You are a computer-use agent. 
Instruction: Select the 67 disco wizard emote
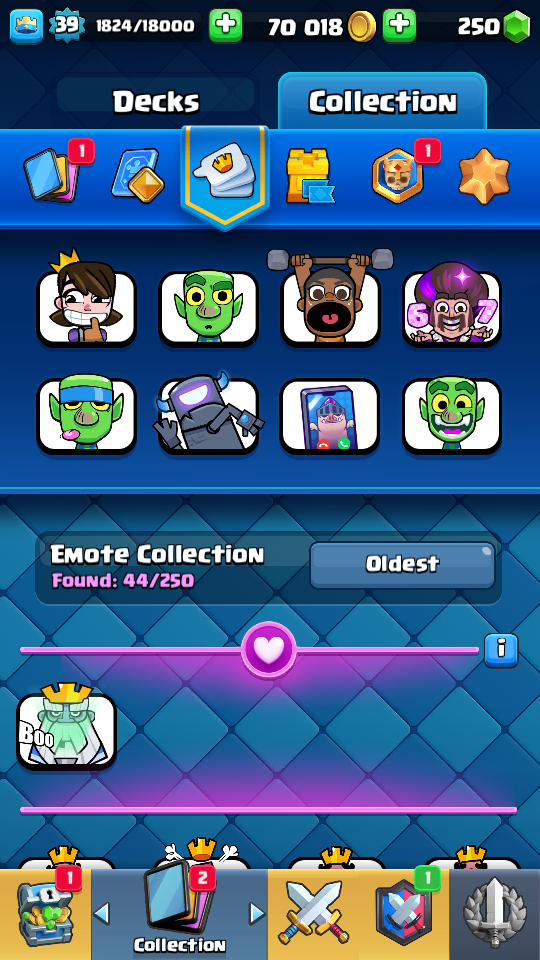[452, 304]
